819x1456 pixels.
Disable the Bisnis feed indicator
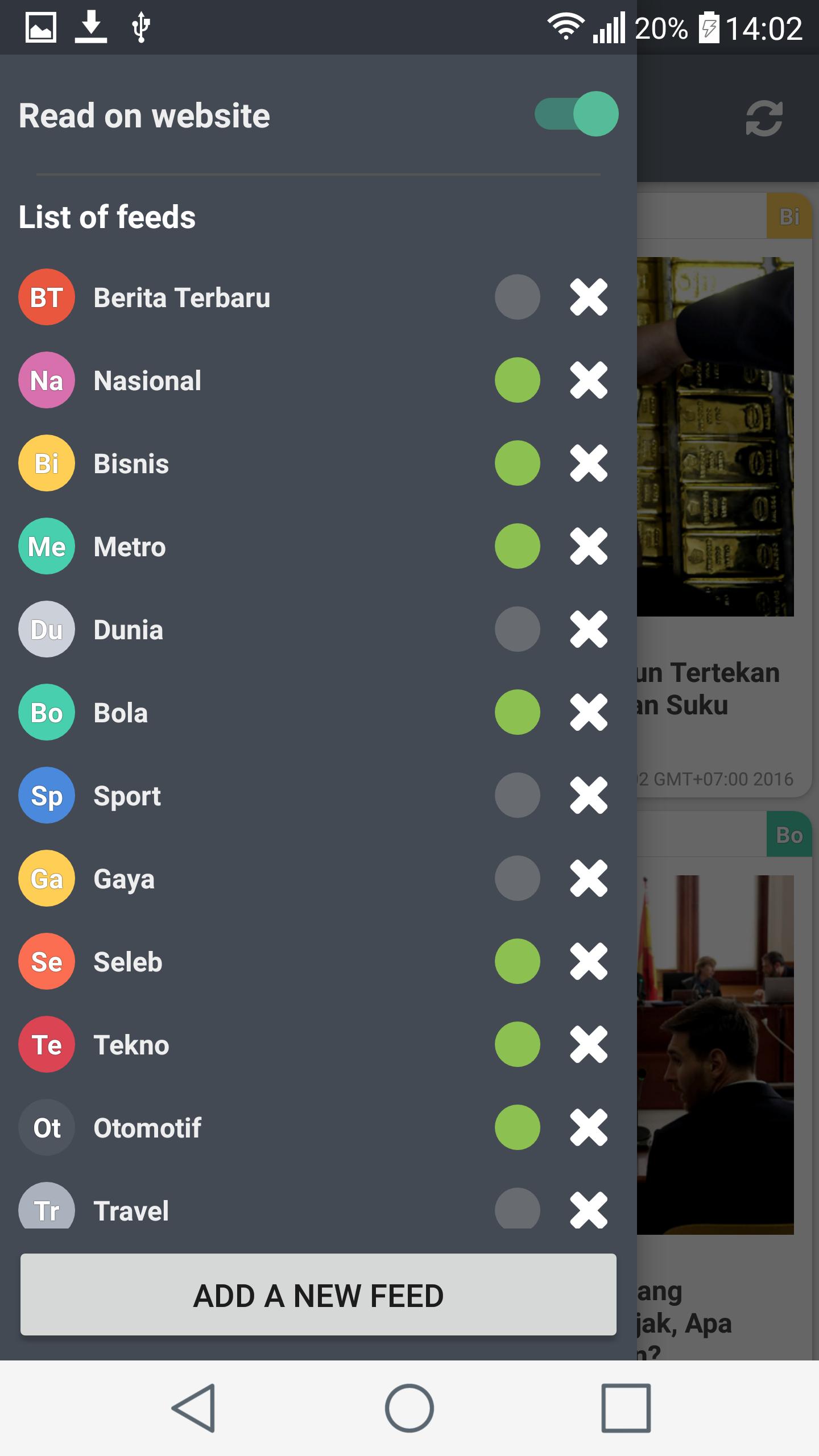(x=517, y=463)
